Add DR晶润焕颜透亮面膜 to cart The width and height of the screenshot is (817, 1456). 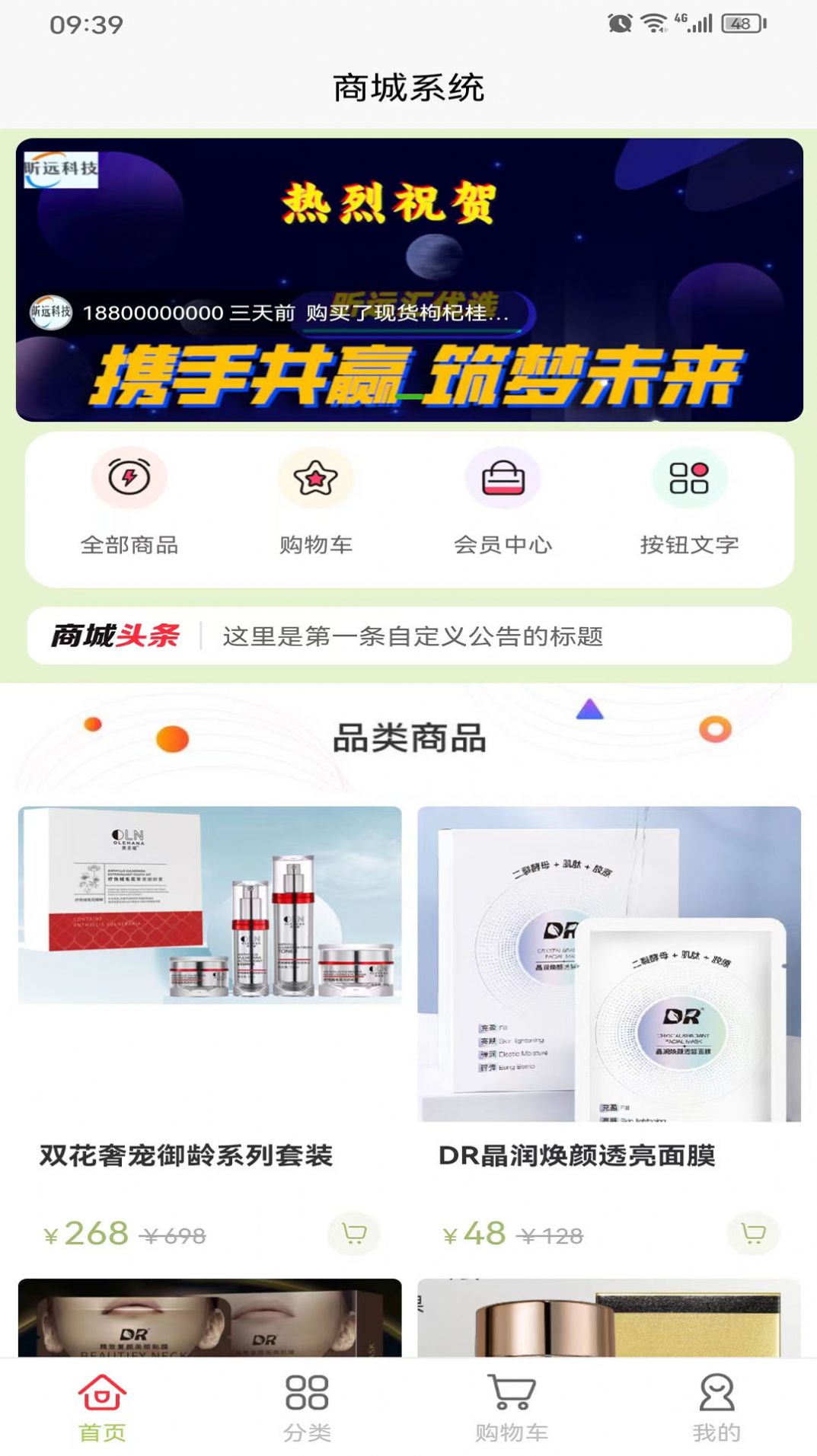753,1232
